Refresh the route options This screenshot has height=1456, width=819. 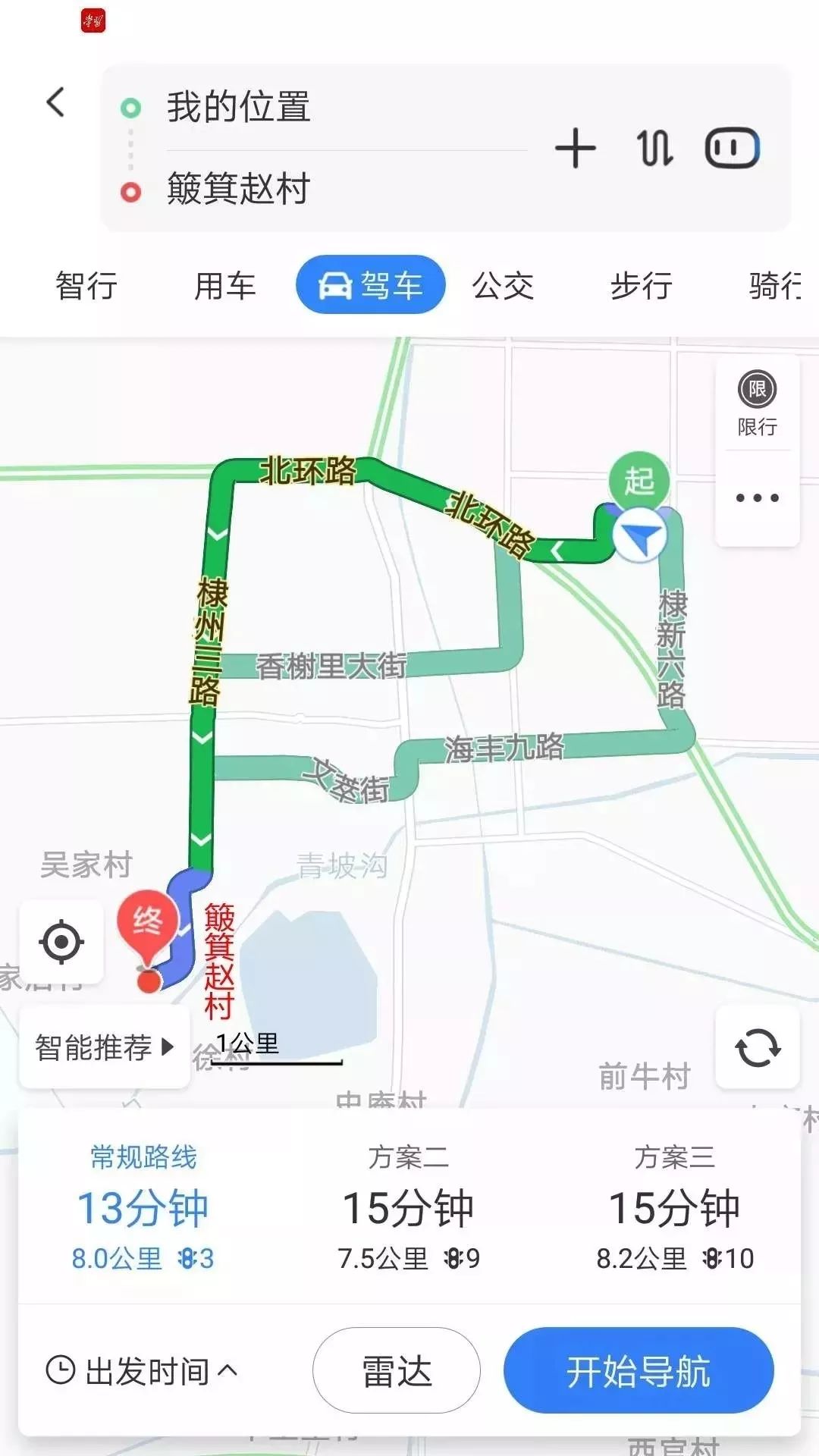coord(758,1047)
